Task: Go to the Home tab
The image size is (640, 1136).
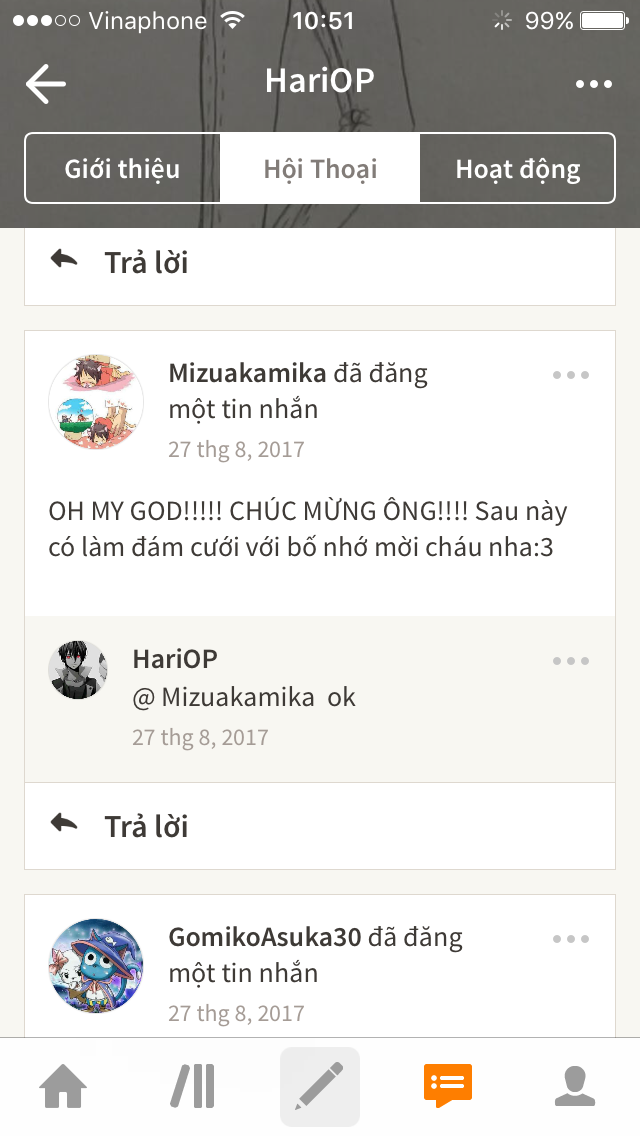Action: pos(63,1086)
